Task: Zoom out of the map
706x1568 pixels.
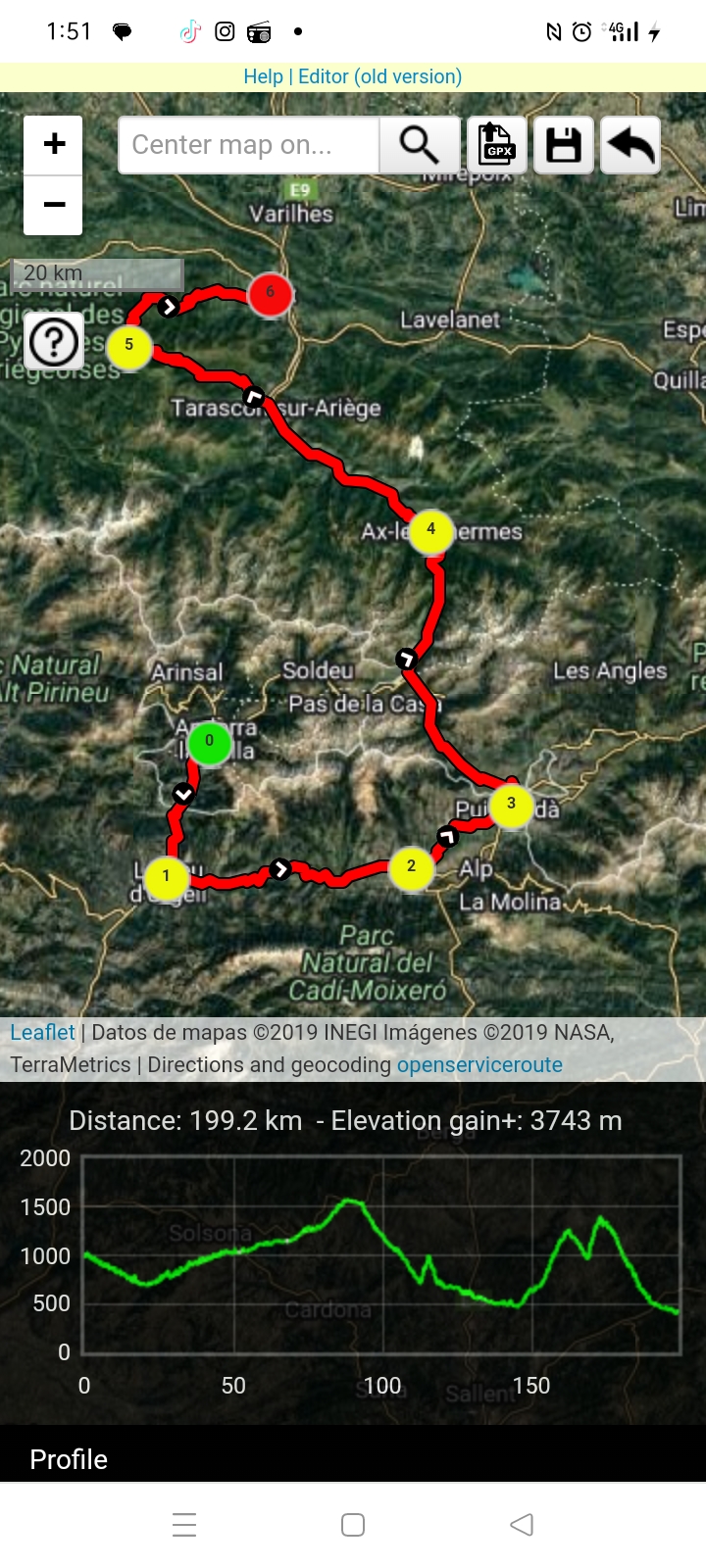Action: pyautogui.click(x=54, y=205)
